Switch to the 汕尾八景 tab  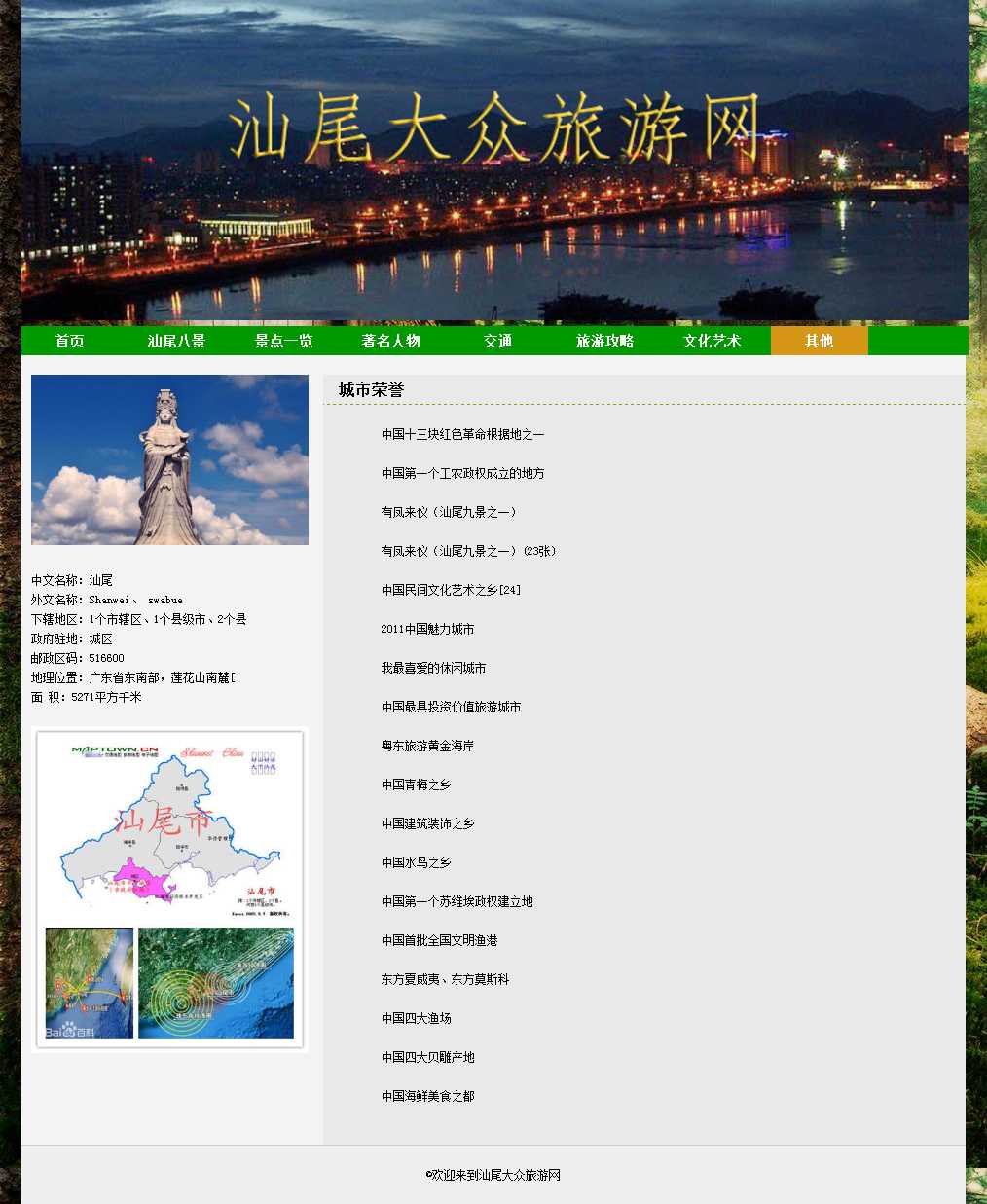coord(177,341)
